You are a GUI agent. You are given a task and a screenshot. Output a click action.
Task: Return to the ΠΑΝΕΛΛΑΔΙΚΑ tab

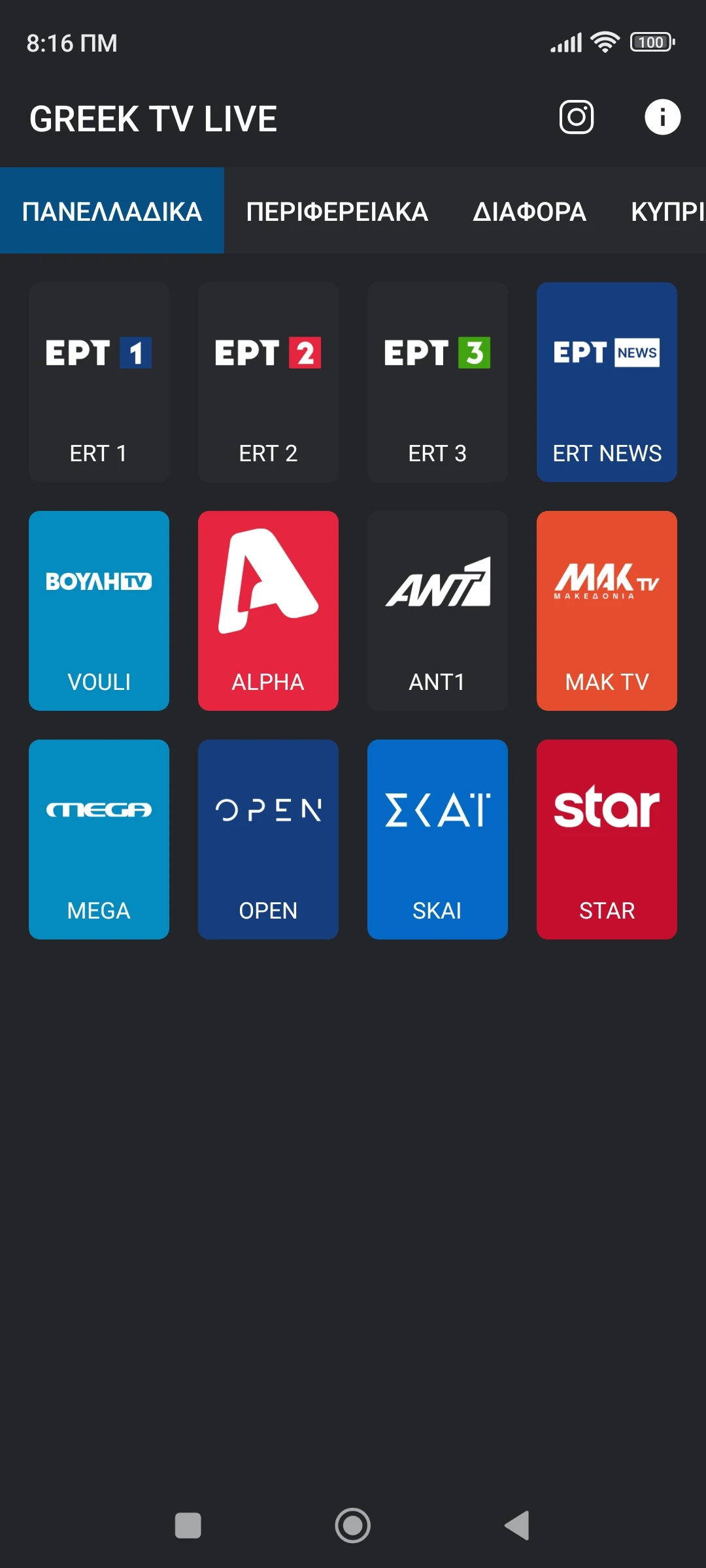[x=112, y=211]
